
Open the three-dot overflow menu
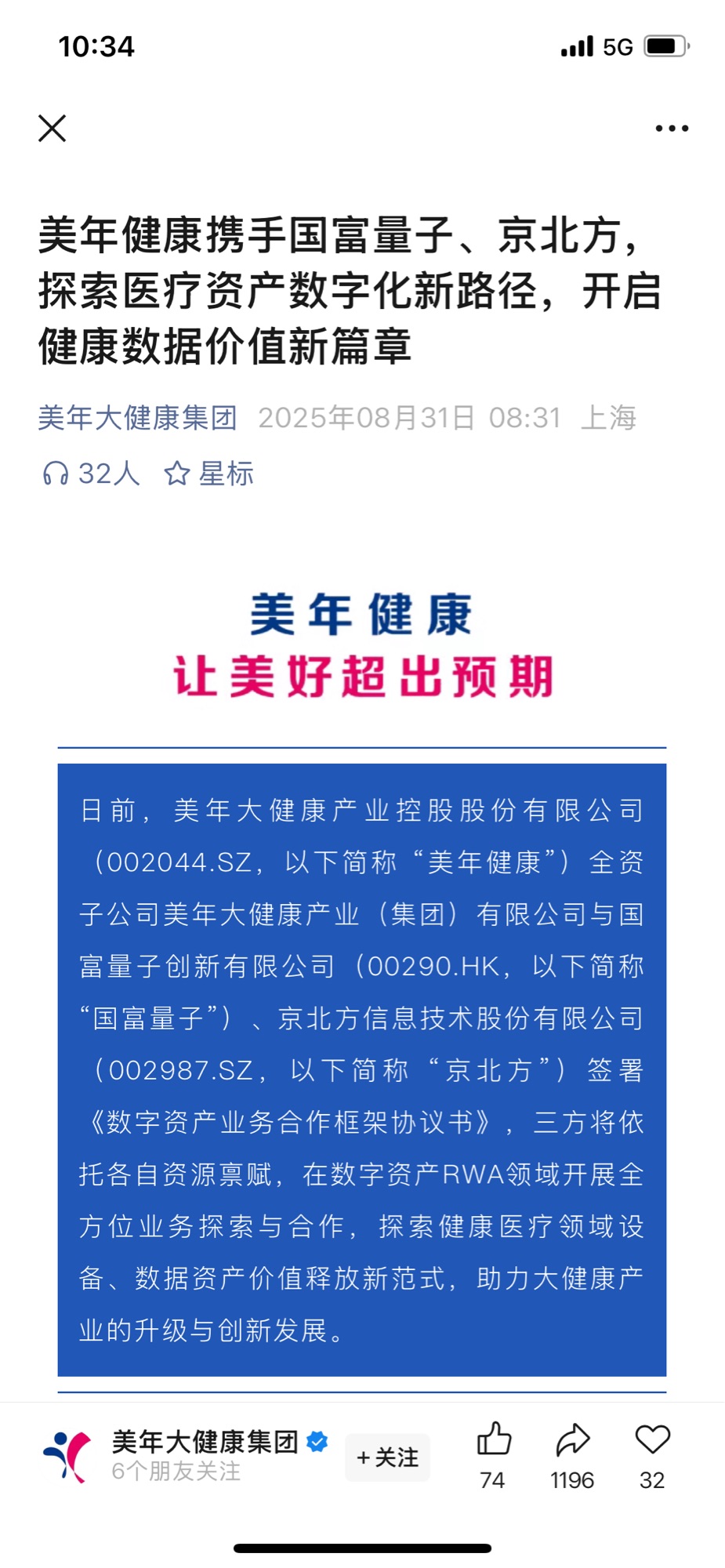coord(672,128)
